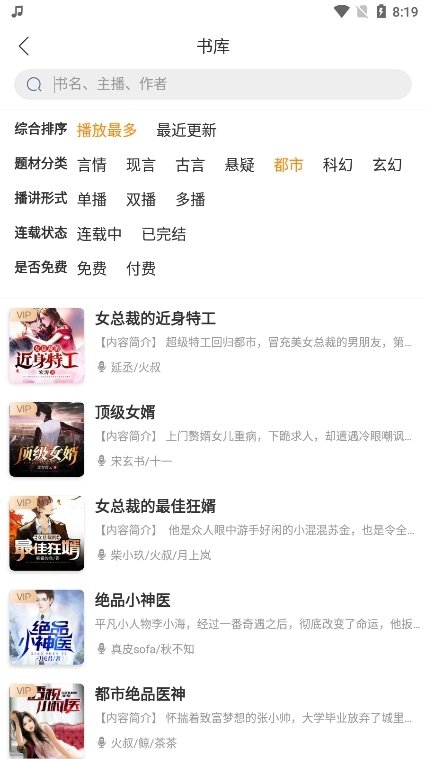The width and height of the screenshot is (426, 759).
Task: Show only 连载中 books
Action: coord(99,234)
